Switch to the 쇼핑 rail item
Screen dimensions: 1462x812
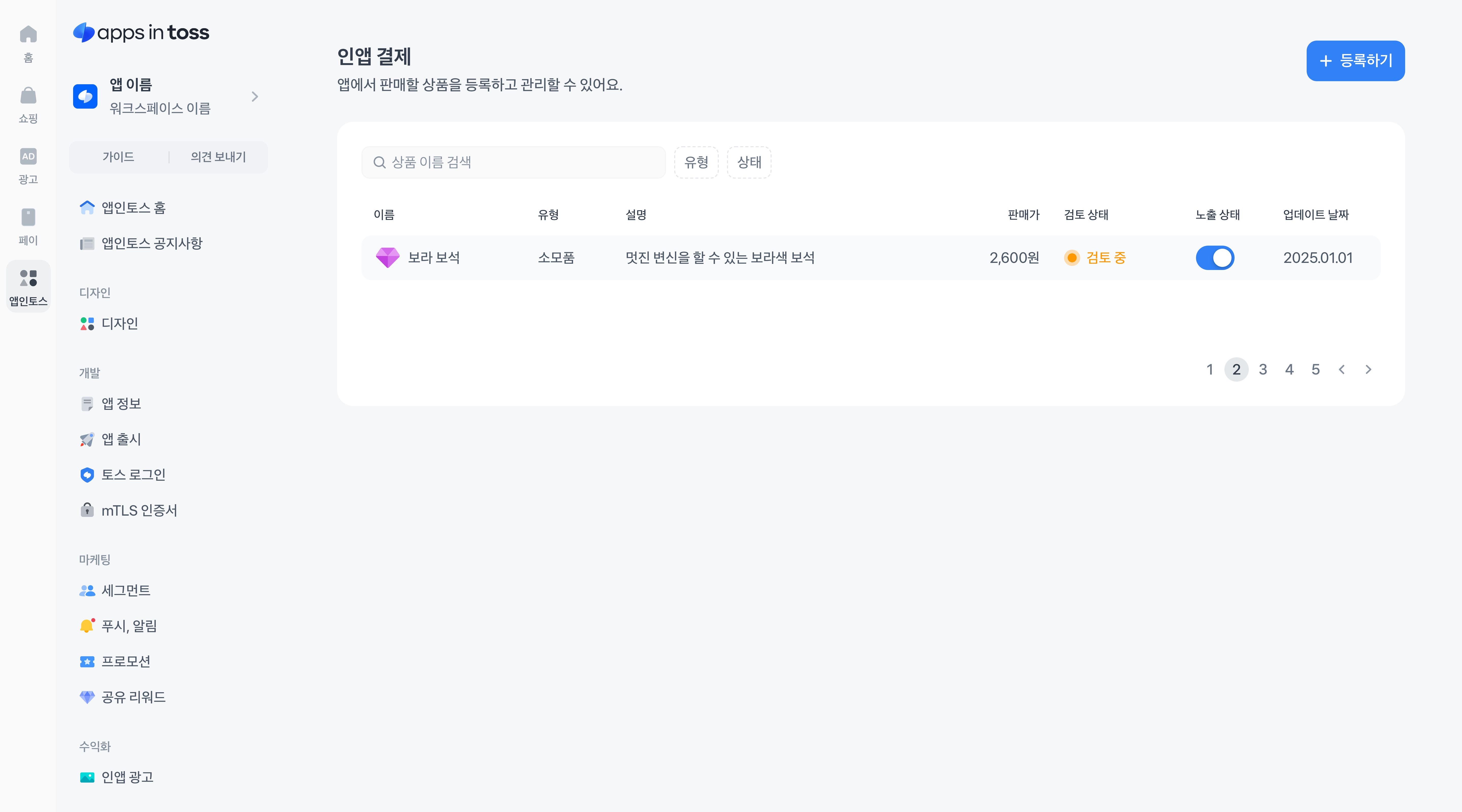(x=28, y=104)
